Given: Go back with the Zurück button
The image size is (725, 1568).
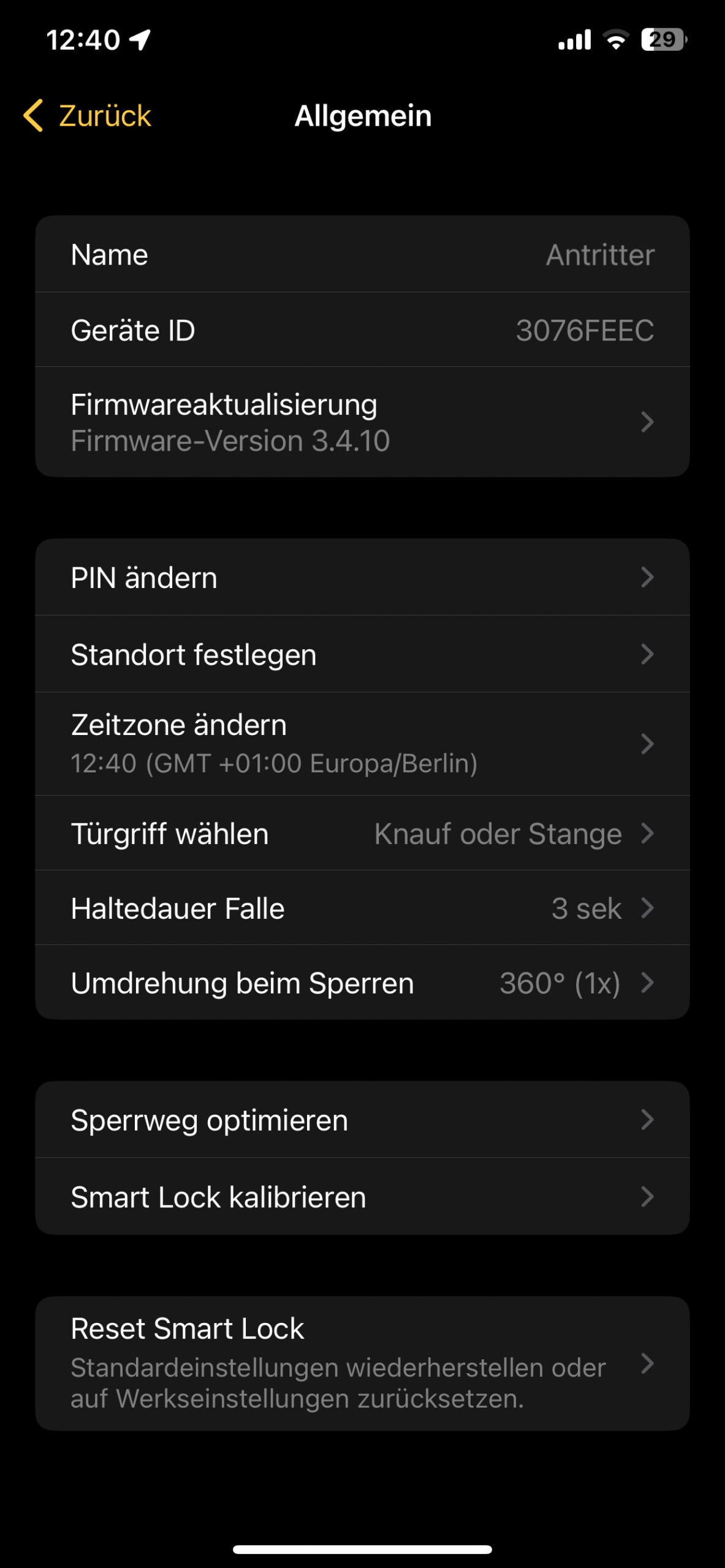Looking at the screenshot, I should (87, 116).
